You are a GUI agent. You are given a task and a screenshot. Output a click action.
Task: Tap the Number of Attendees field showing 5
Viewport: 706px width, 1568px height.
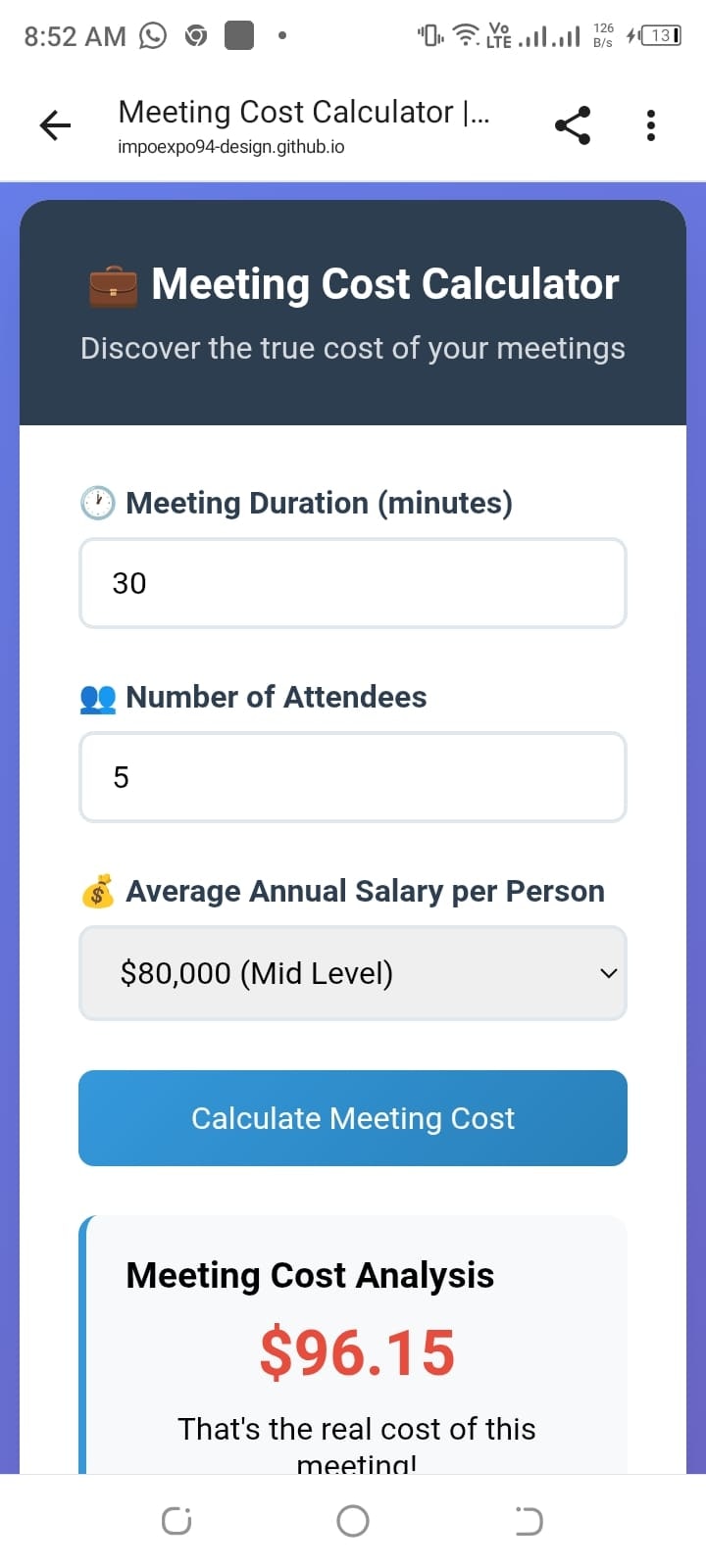[353, 777]
